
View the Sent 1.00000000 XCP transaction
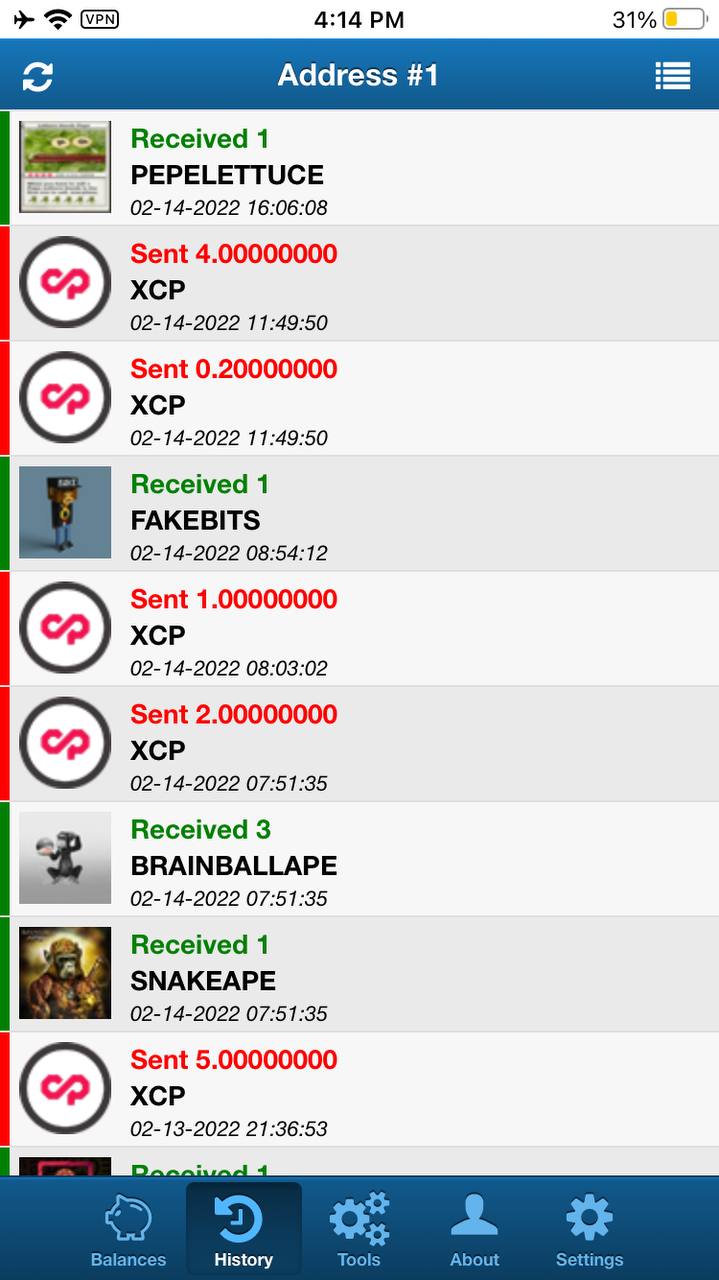pyautogui.click(x=360, y=628)
